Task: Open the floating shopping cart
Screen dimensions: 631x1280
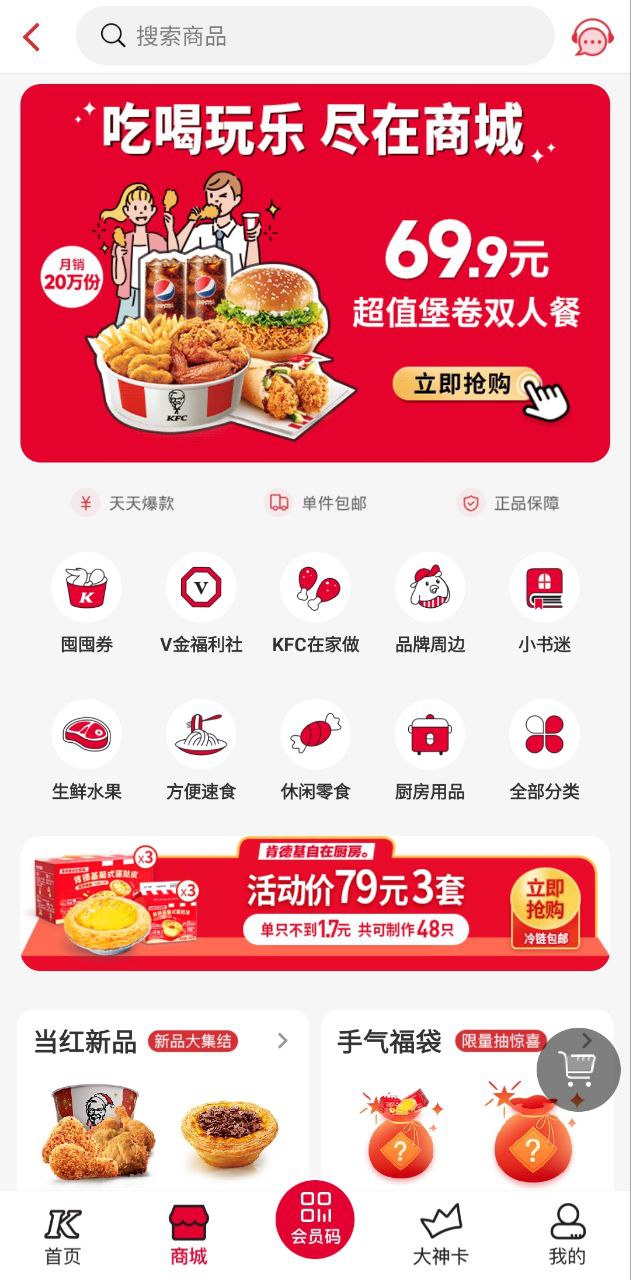Action: click(x=578, y=1069)
